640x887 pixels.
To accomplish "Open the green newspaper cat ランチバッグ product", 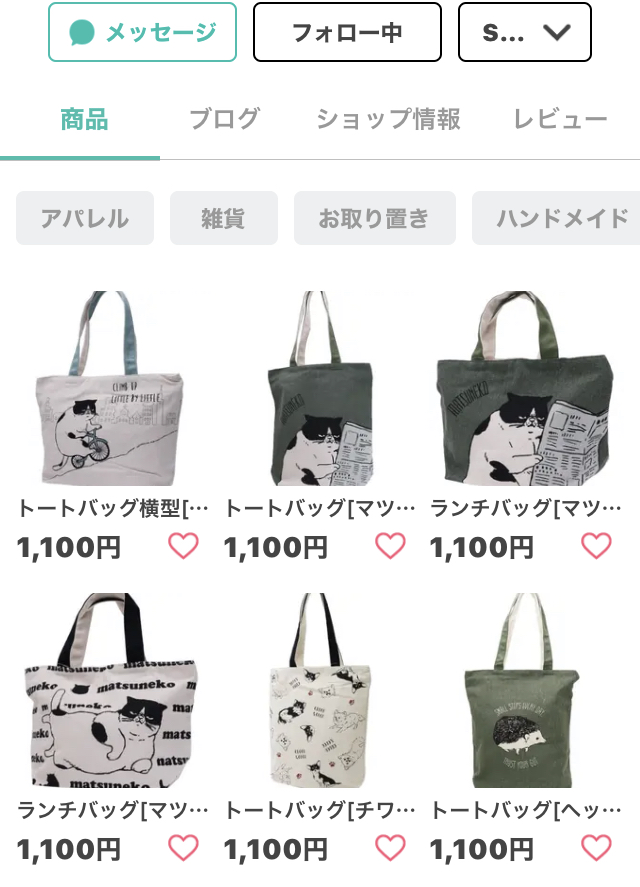I will coord(524,388).
